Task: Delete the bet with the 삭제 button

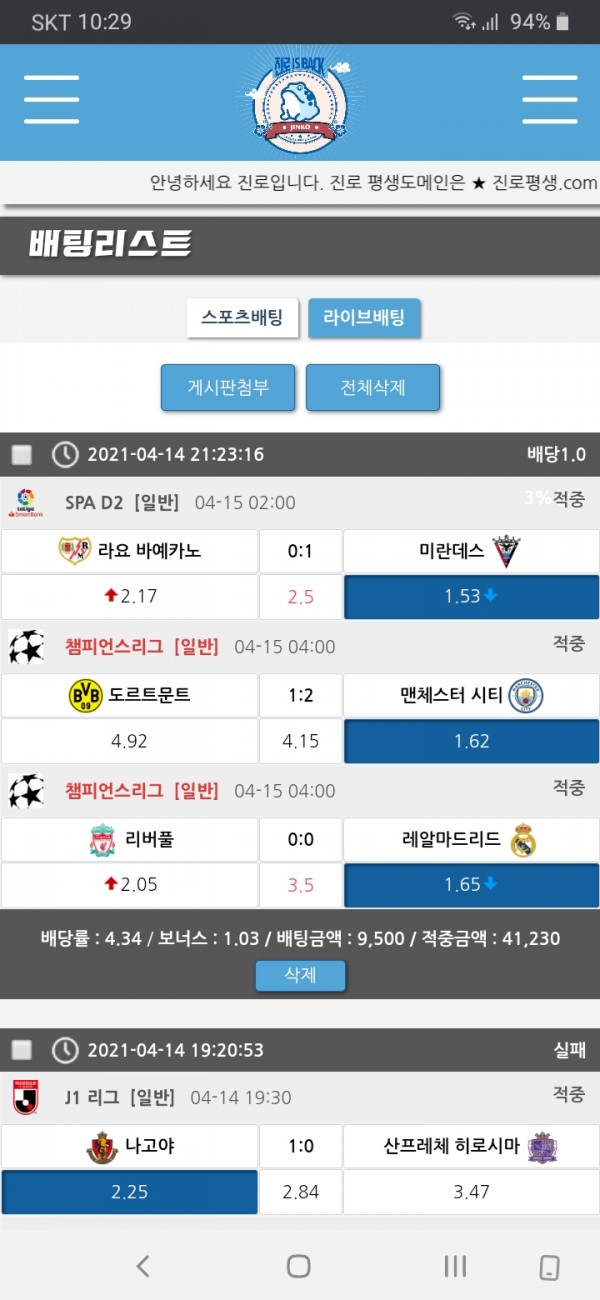Action: 300,975
